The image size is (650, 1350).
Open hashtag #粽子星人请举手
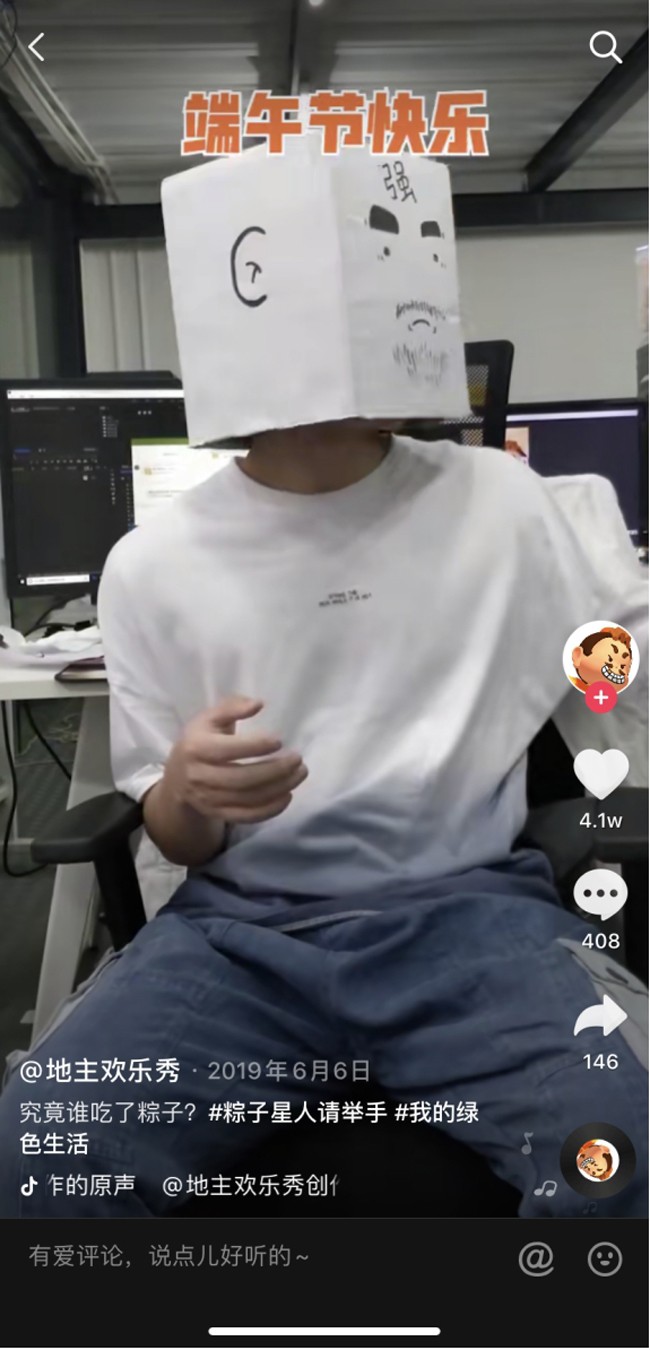[x=297, y=1113]
